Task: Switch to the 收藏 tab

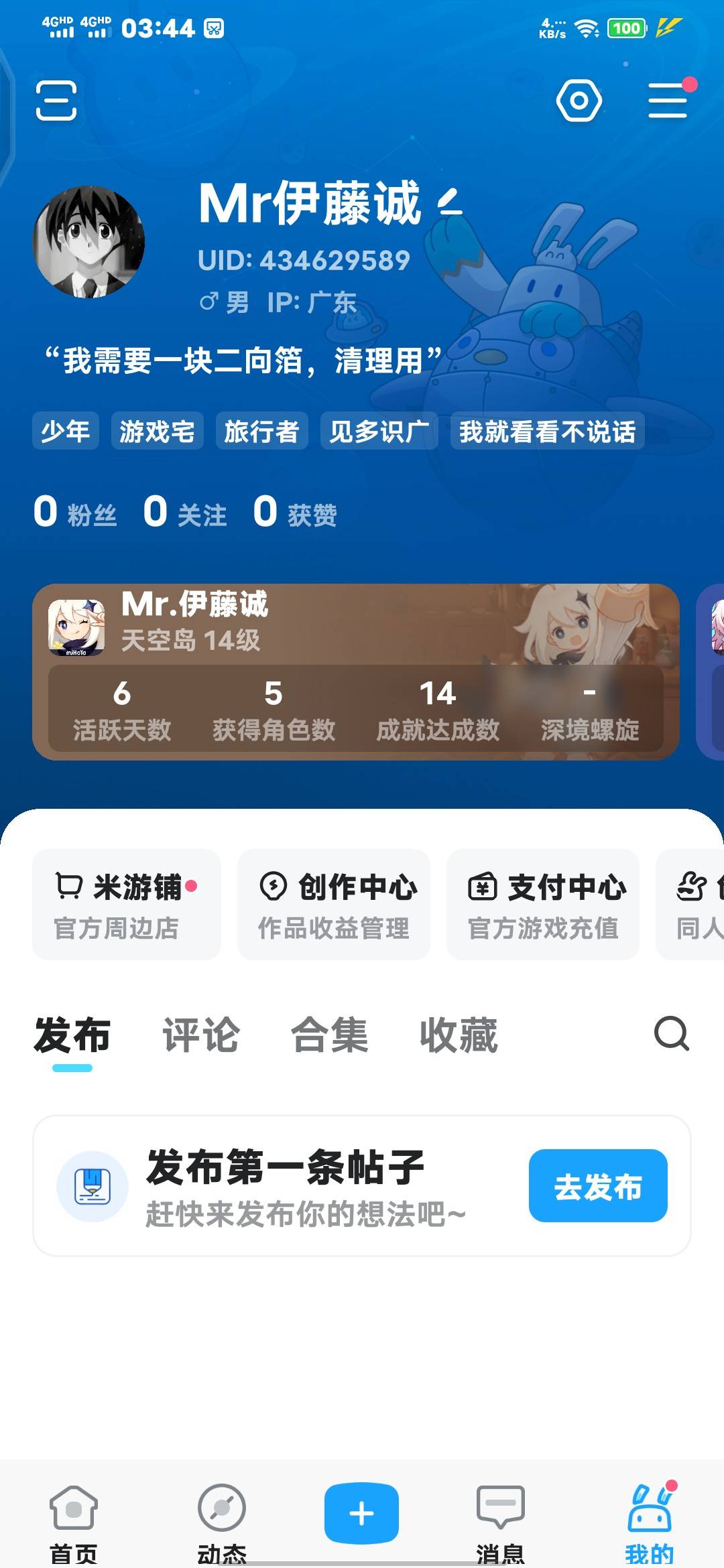Action: (x=459, y=1035)
